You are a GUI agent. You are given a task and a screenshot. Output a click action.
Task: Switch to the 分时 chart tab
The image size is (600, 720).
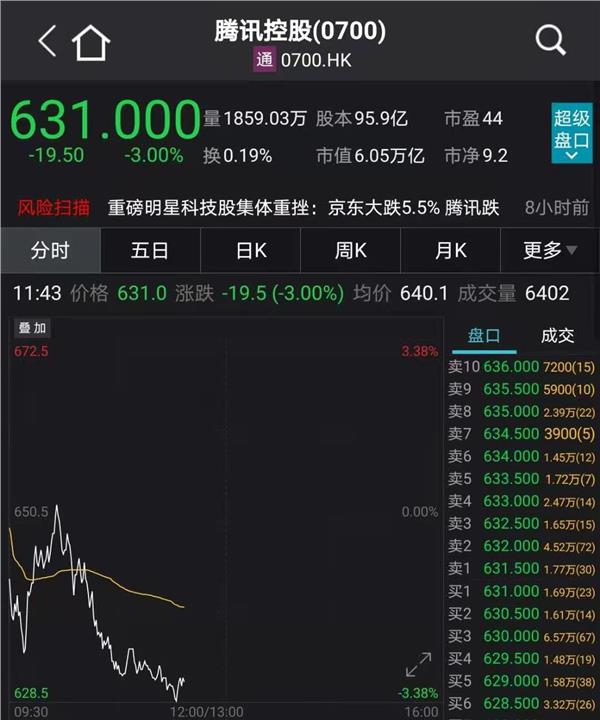click(50, 250)
